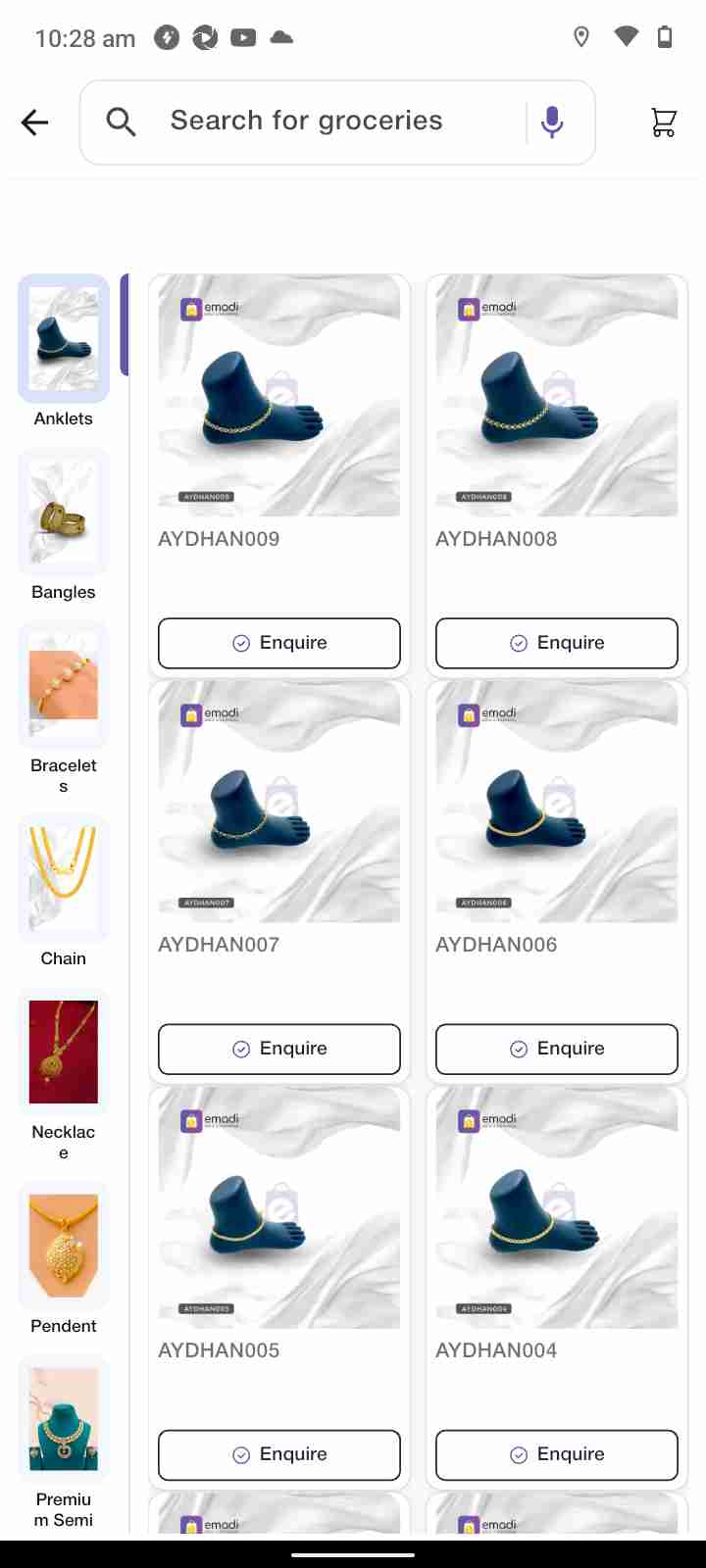Open the AYDHAN009 product image
The image size is (706, 1568).
pos(279,396)
